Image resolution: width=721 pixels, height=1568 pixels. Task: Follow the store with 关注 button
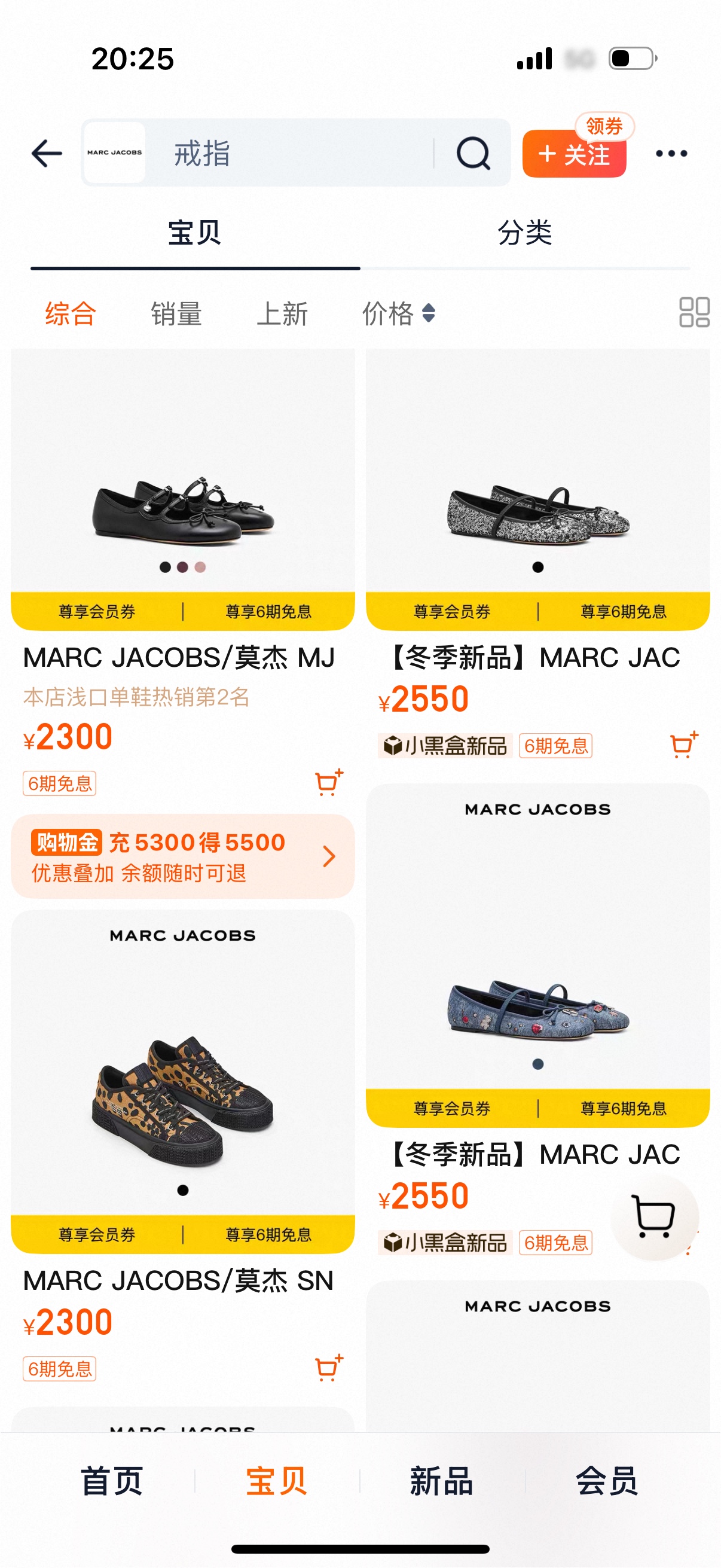(574, 155)
